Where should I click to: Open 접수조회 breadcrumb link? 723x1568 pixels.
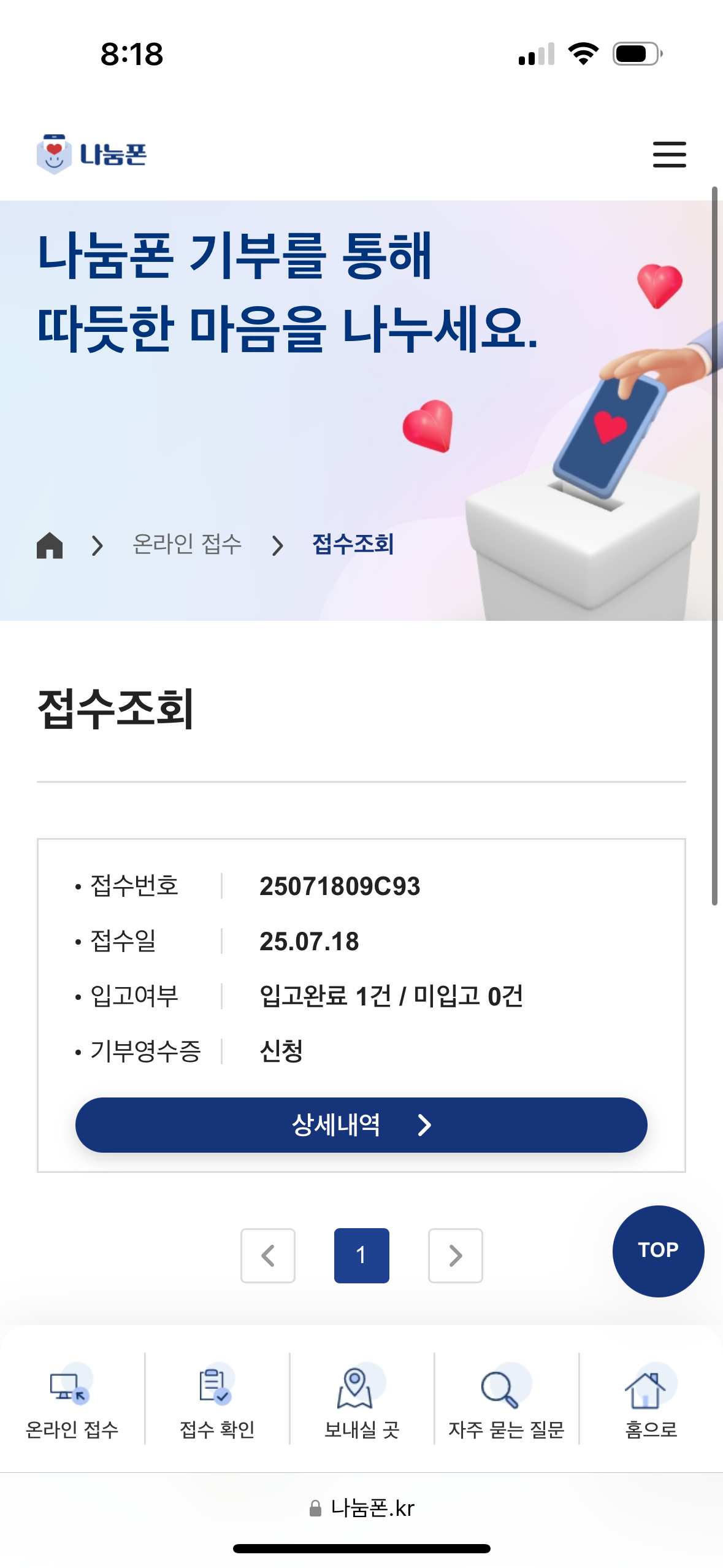(x=353, y=545)
